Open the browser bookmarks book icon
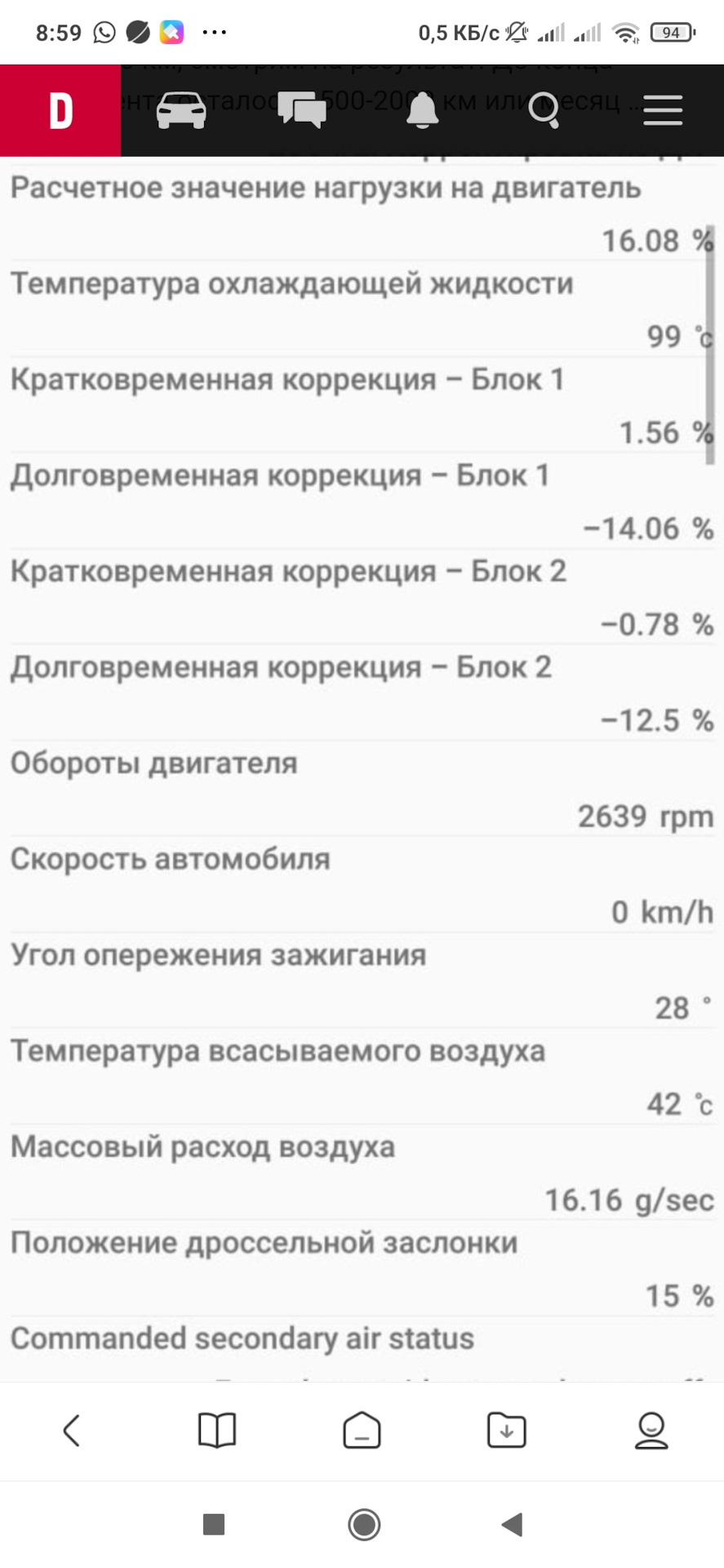 (217, 1430)
